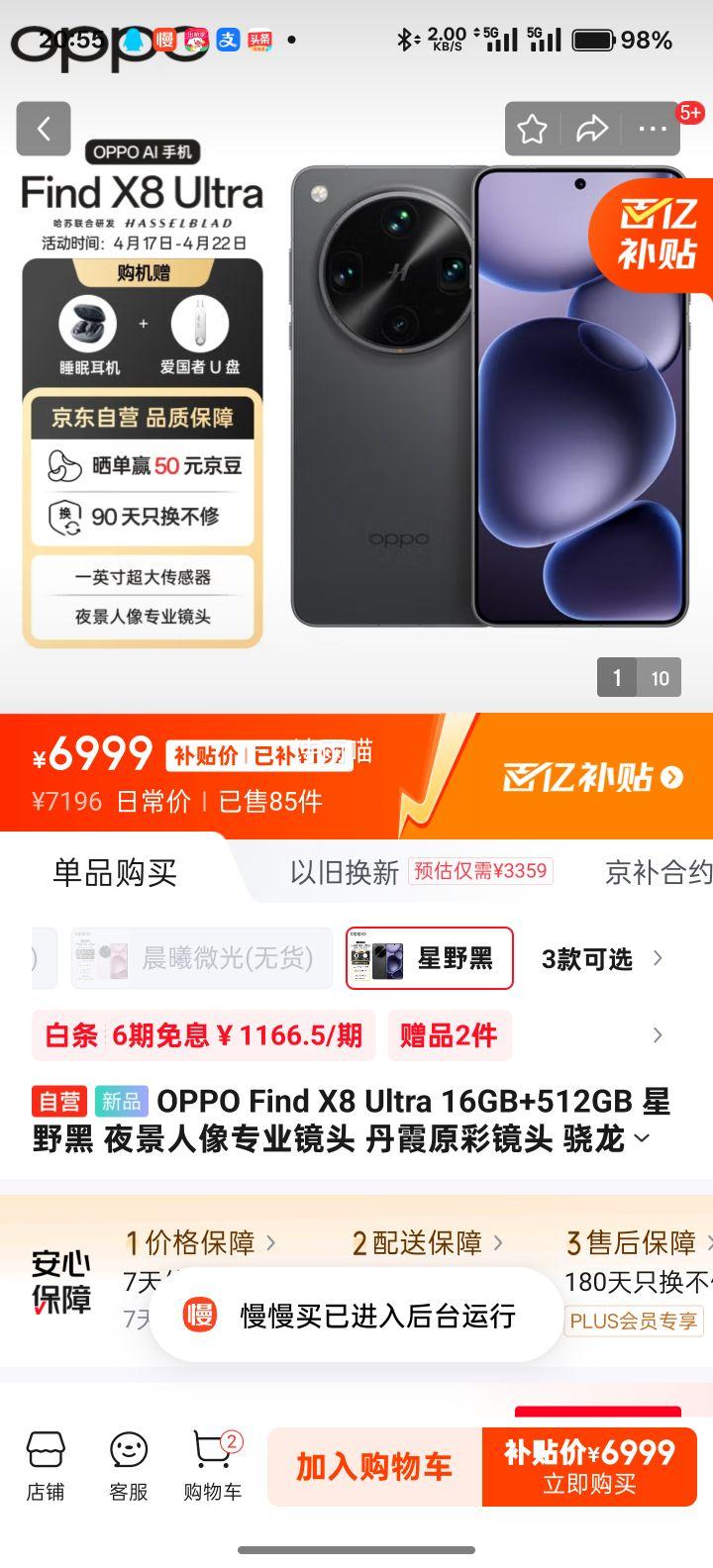This screenshot has width=713, height=1568.
Task: Click the star icon to favorite this product
Action: click(533, 129)
